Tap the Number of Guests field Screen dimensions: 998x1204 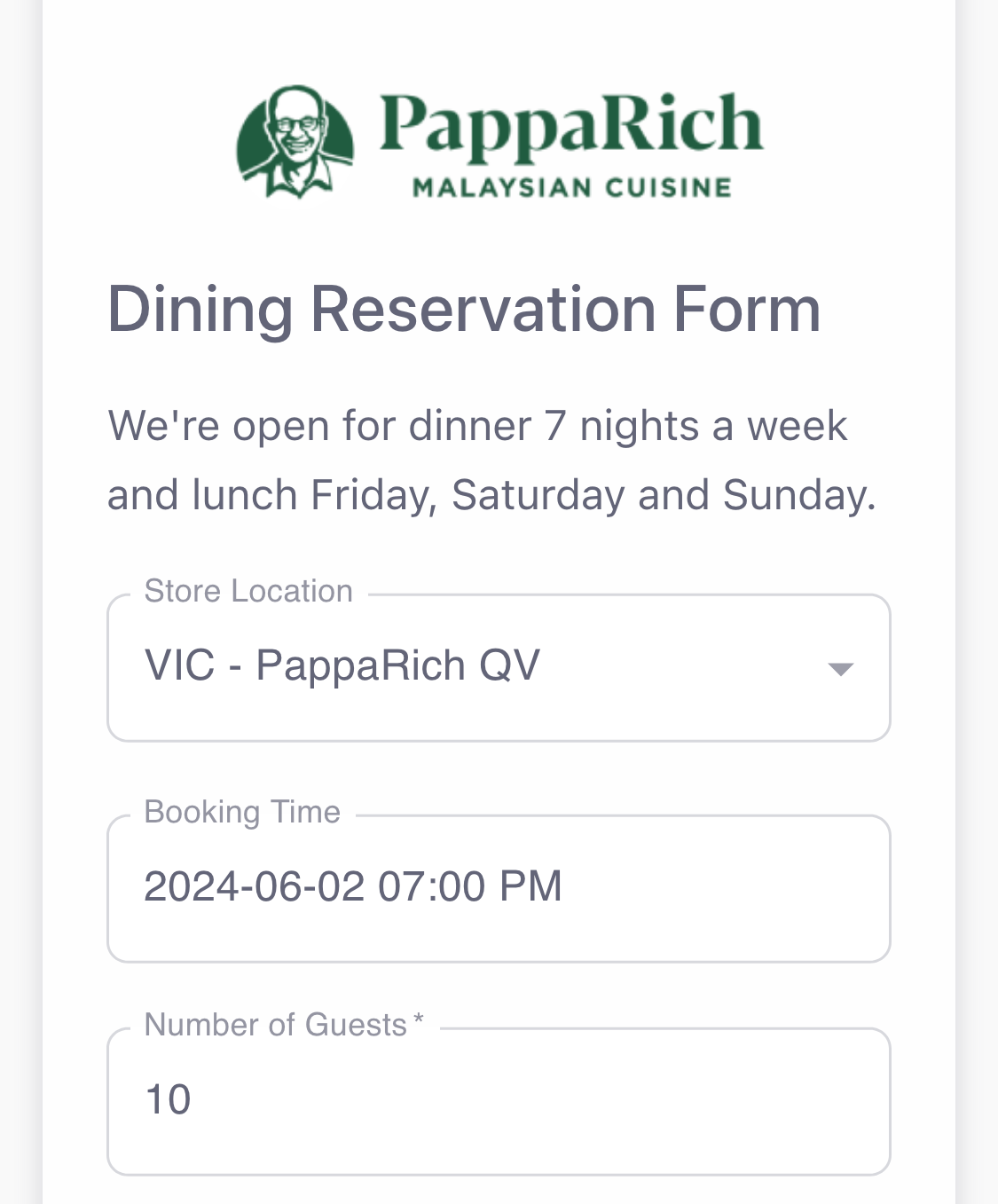click(x=498, y=1100)
